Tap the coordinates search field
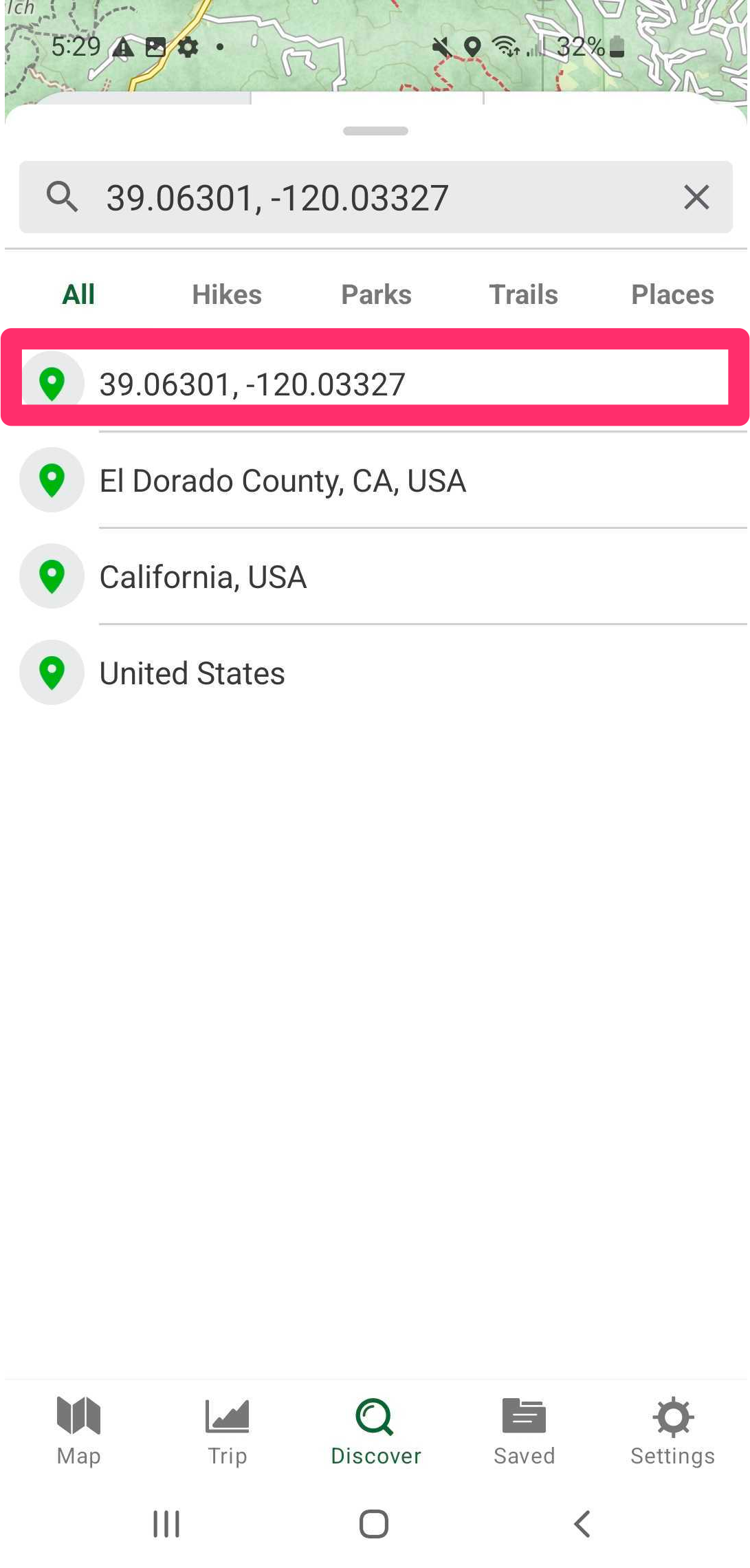 click(x=375, y=197)
